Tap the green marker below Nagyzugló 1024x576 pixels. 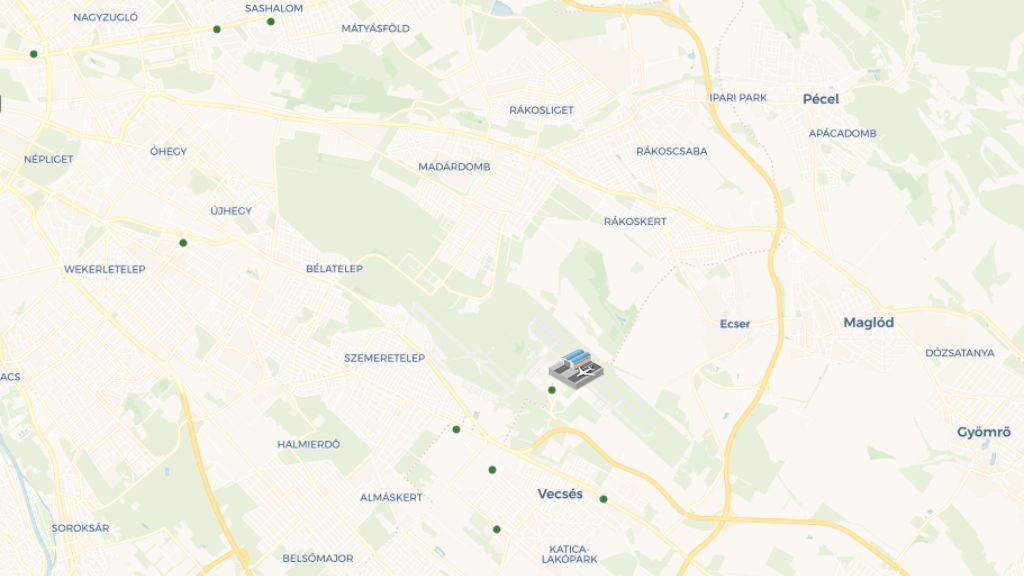pos(34,54)
